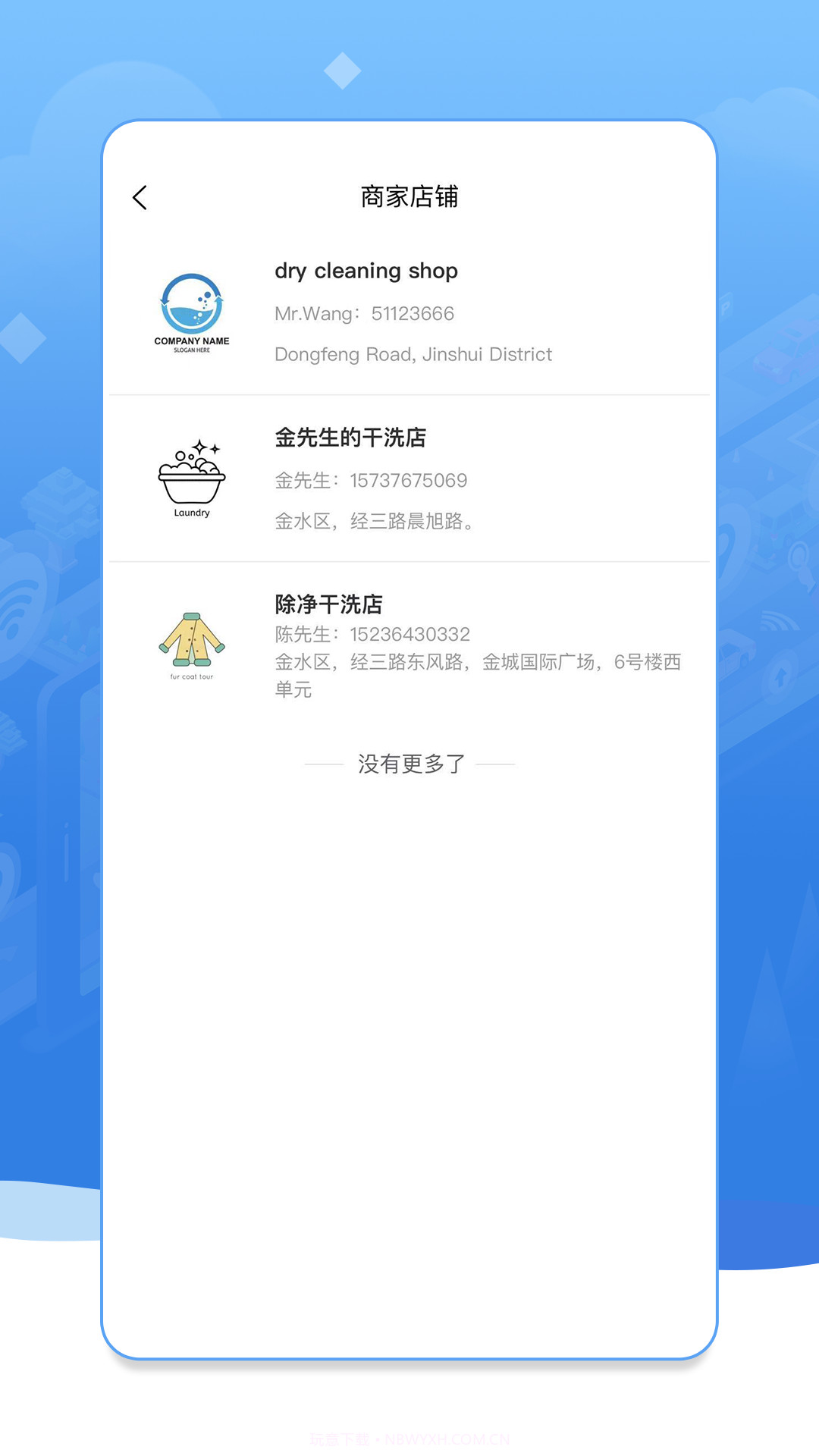This screenshot has height=1456, width=819.
Task: Tap the 商家店铺 page title
Action: click(409, 196)
